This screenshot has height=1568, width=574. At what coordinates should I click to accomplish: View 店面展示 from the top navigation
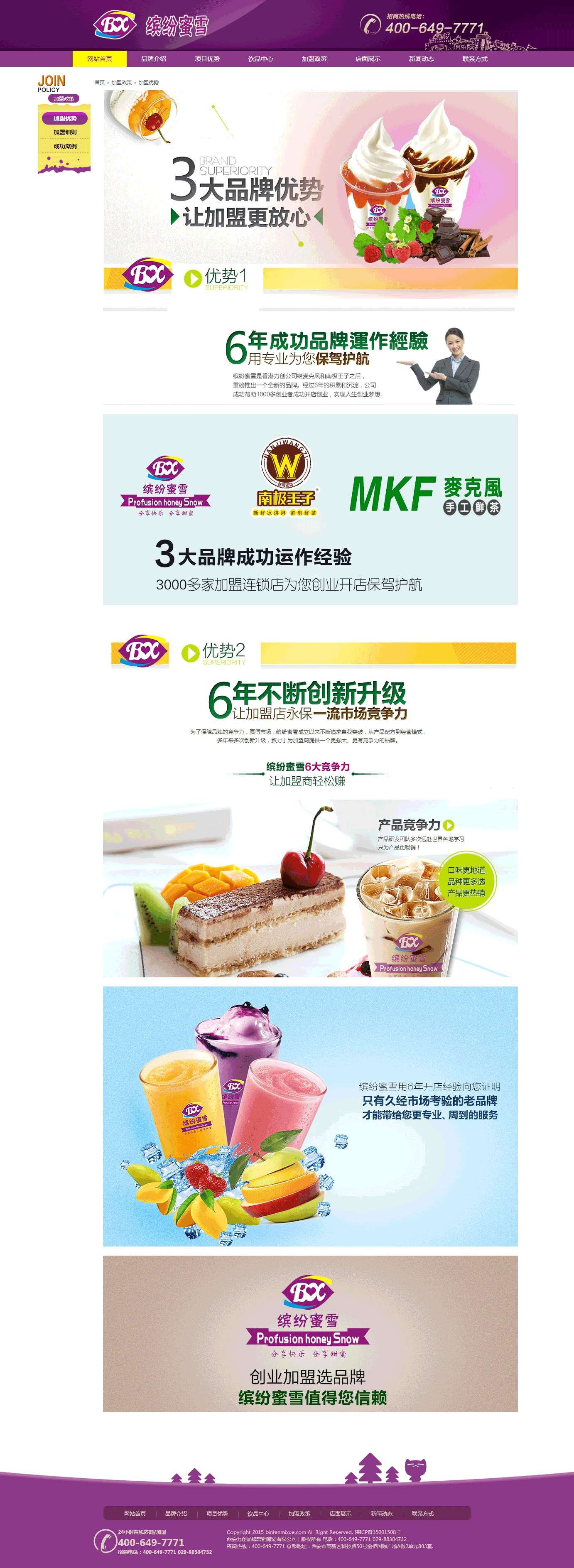[368, 59]
